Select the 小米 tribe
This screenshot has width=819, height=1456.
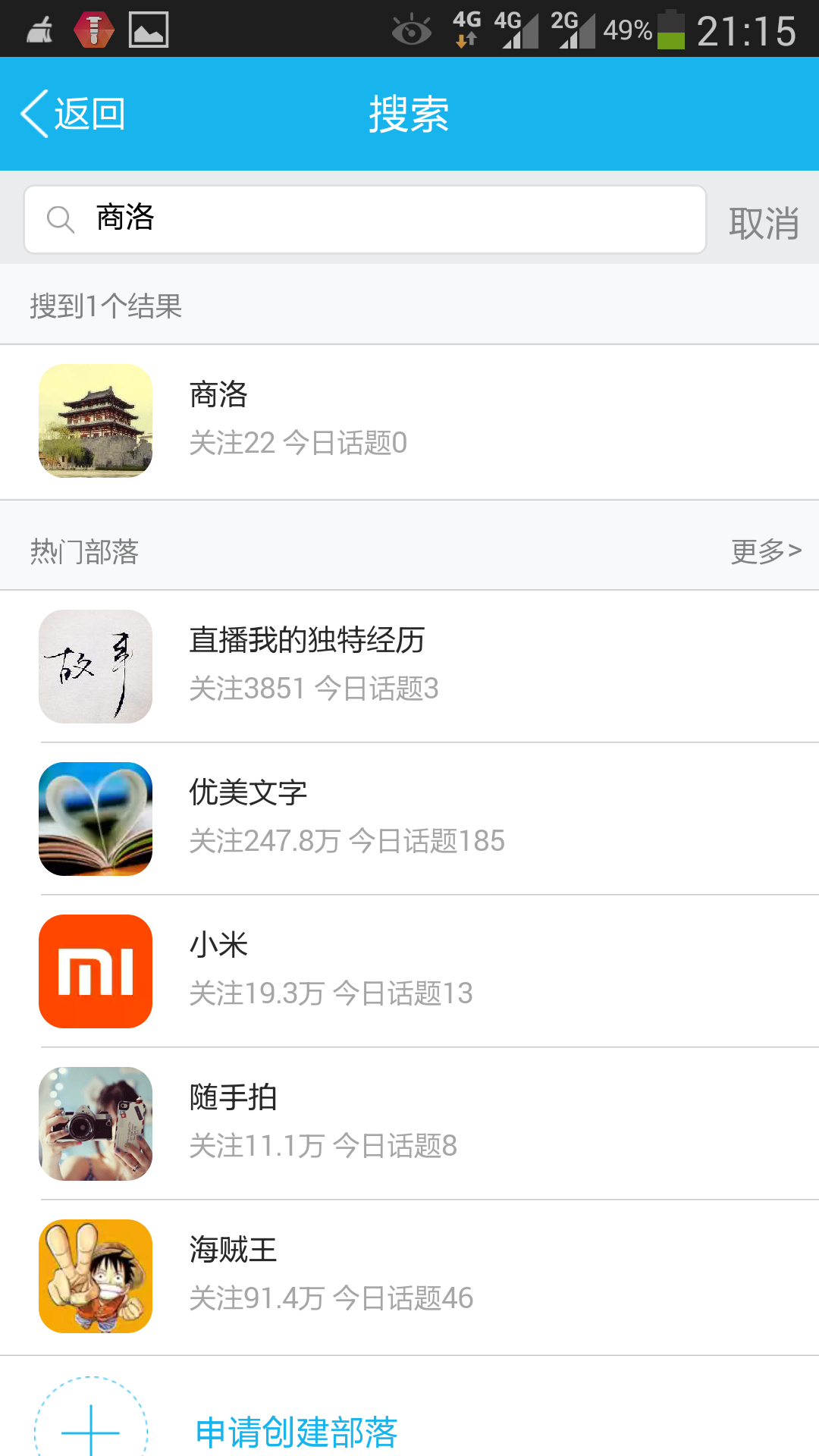click(409, 971)
